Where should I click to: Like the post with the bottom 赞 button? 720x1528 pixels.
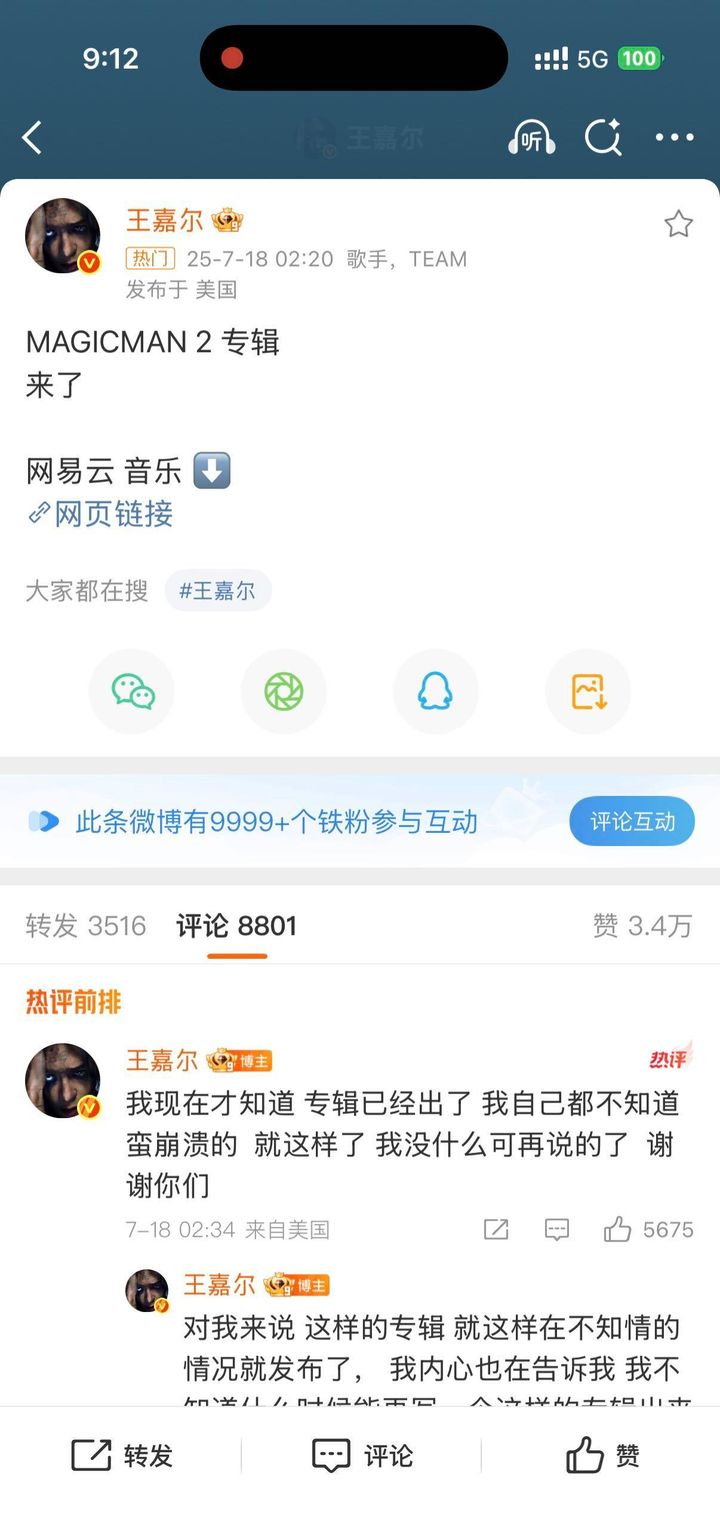tap(602, 1456)
